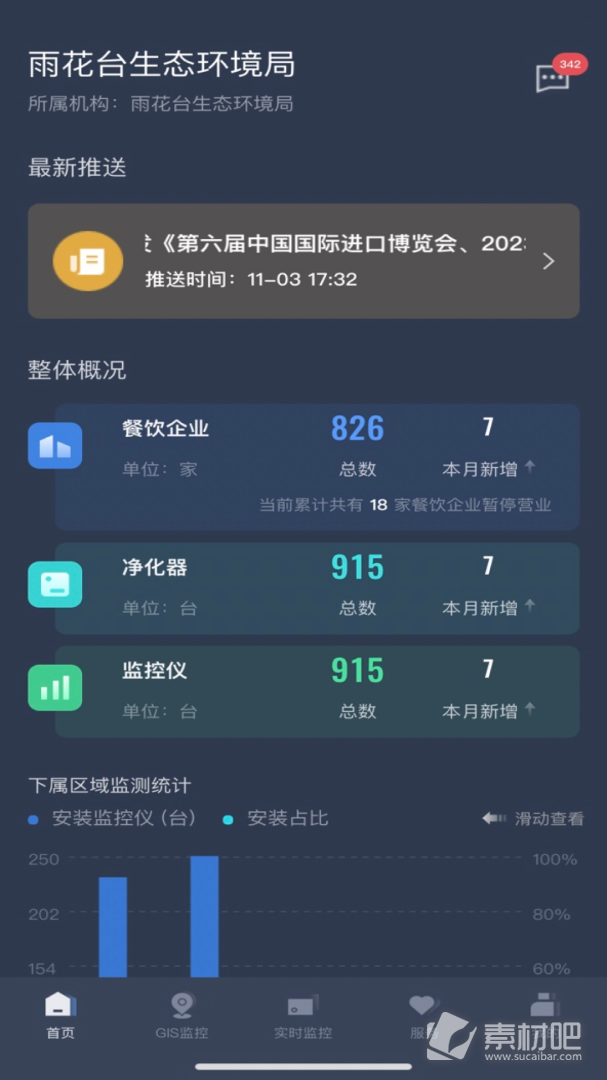Tap the chevron arrow on the push card

pyautogui.click(x=548, y=261)
